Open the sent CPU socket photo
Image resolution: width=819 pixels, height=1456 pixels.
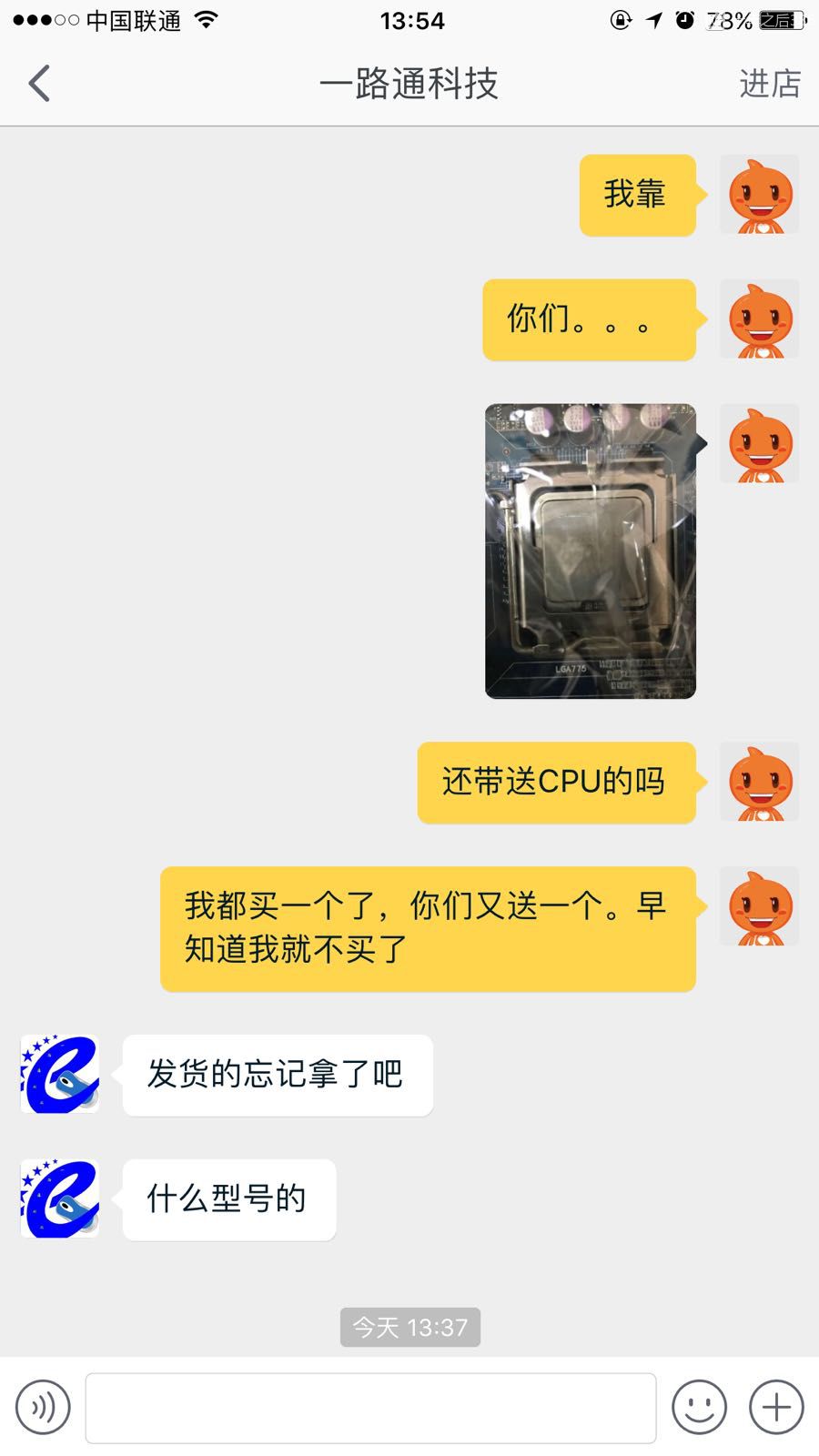click(591, 551)
